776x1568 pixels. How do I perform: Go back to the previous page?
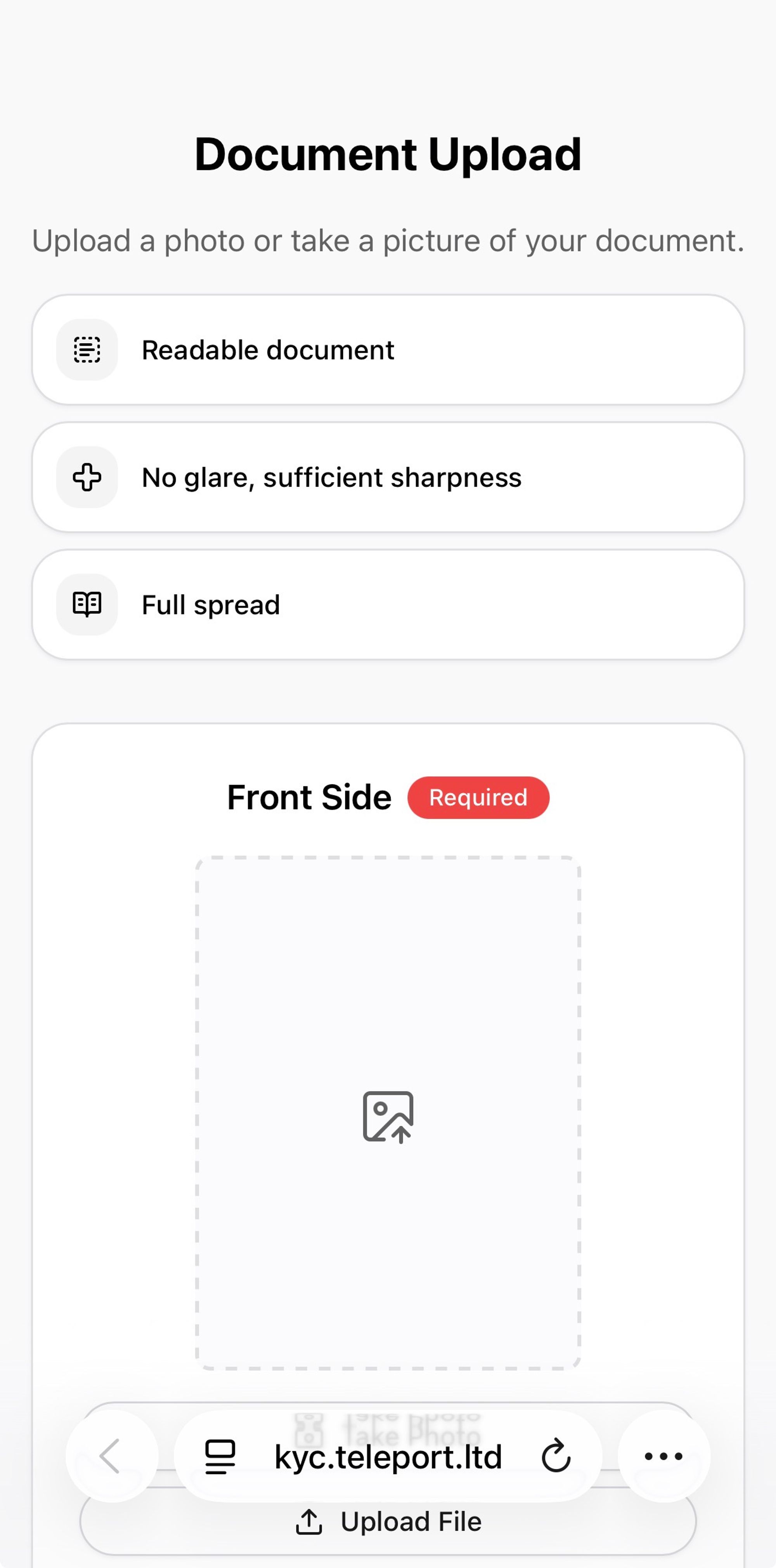click(x=111, y=1457)
